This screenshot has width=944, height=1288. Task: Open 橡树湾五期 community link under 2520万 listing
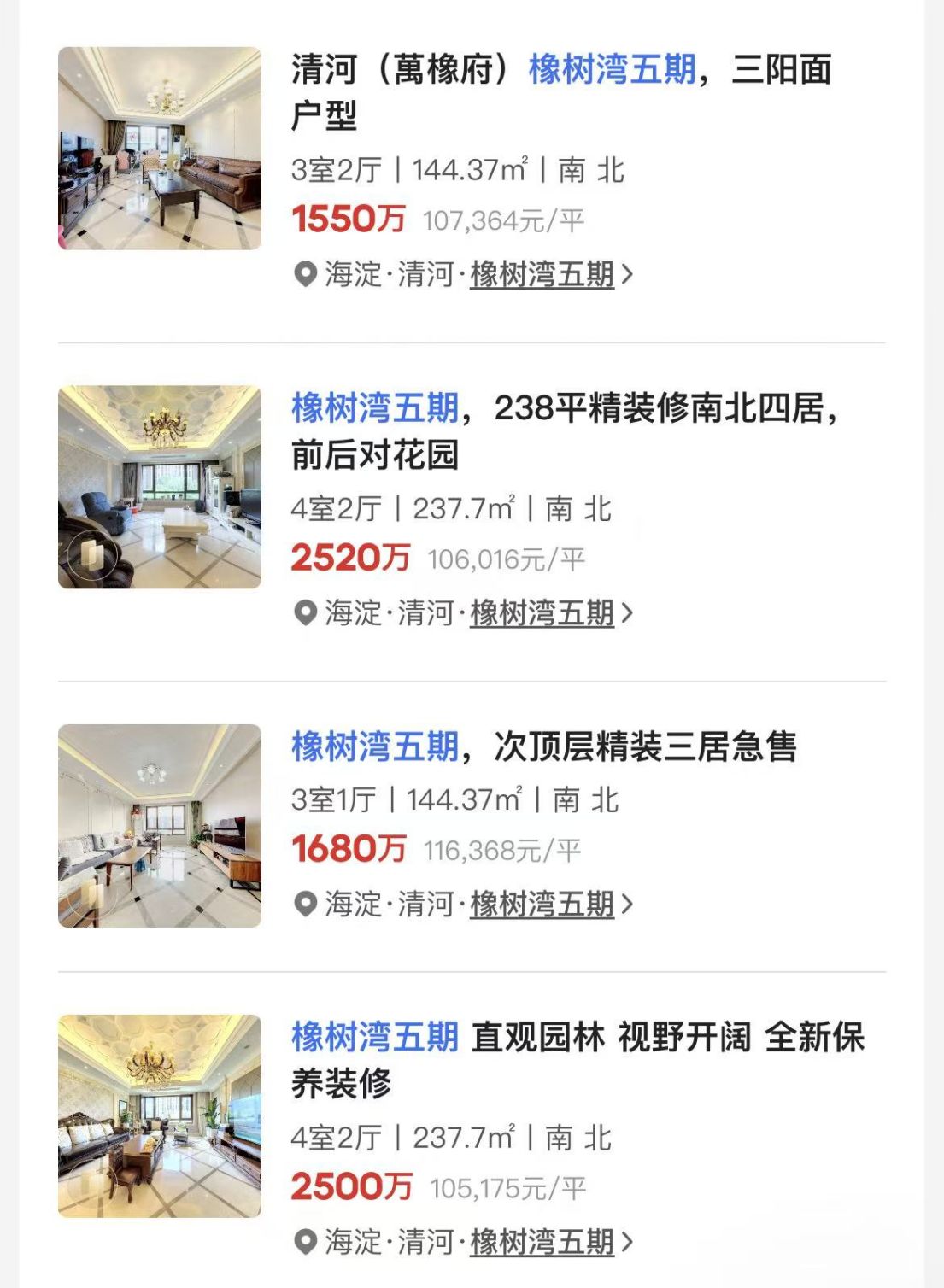(x=542, y=613)
